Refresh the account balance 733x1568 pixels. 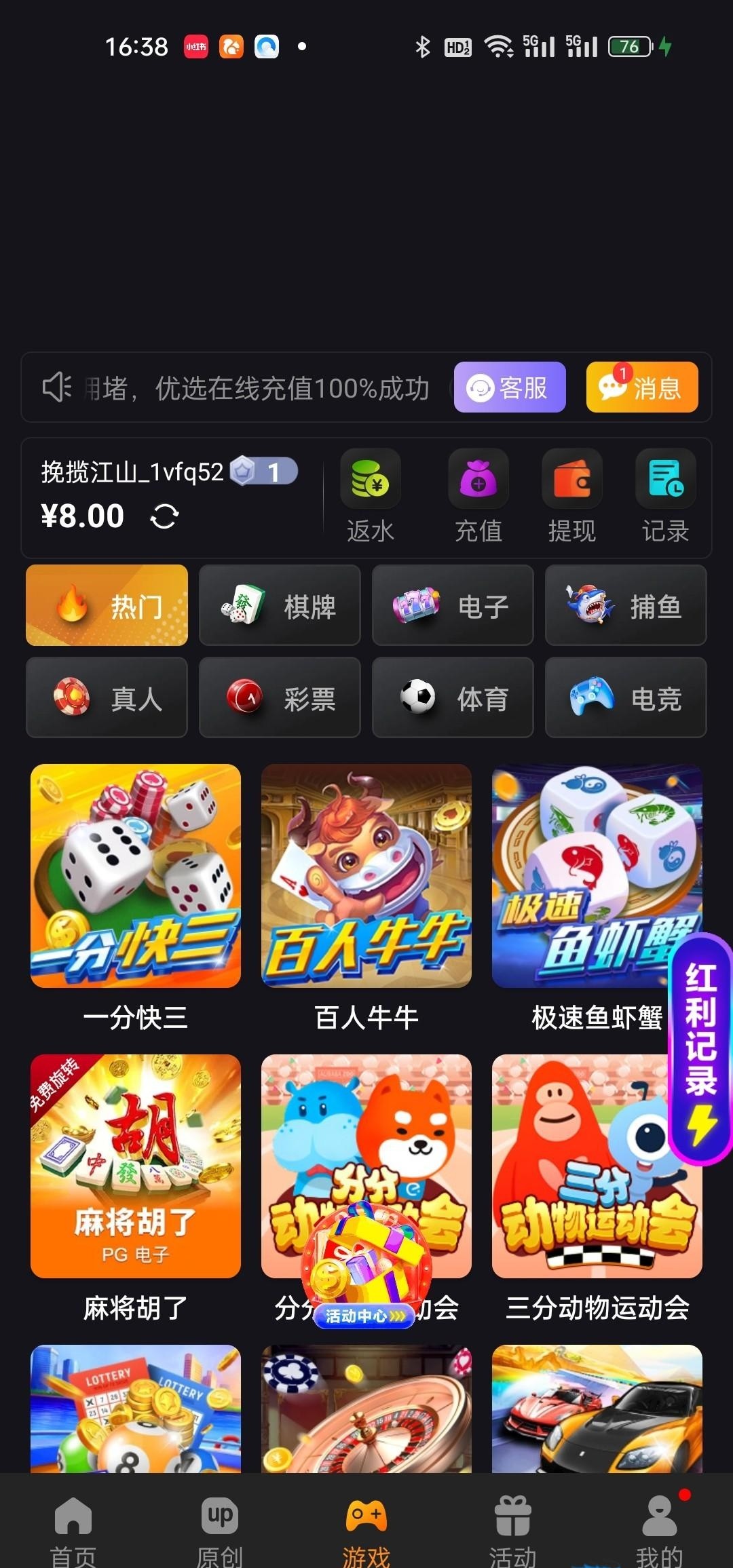click(164, 517)
